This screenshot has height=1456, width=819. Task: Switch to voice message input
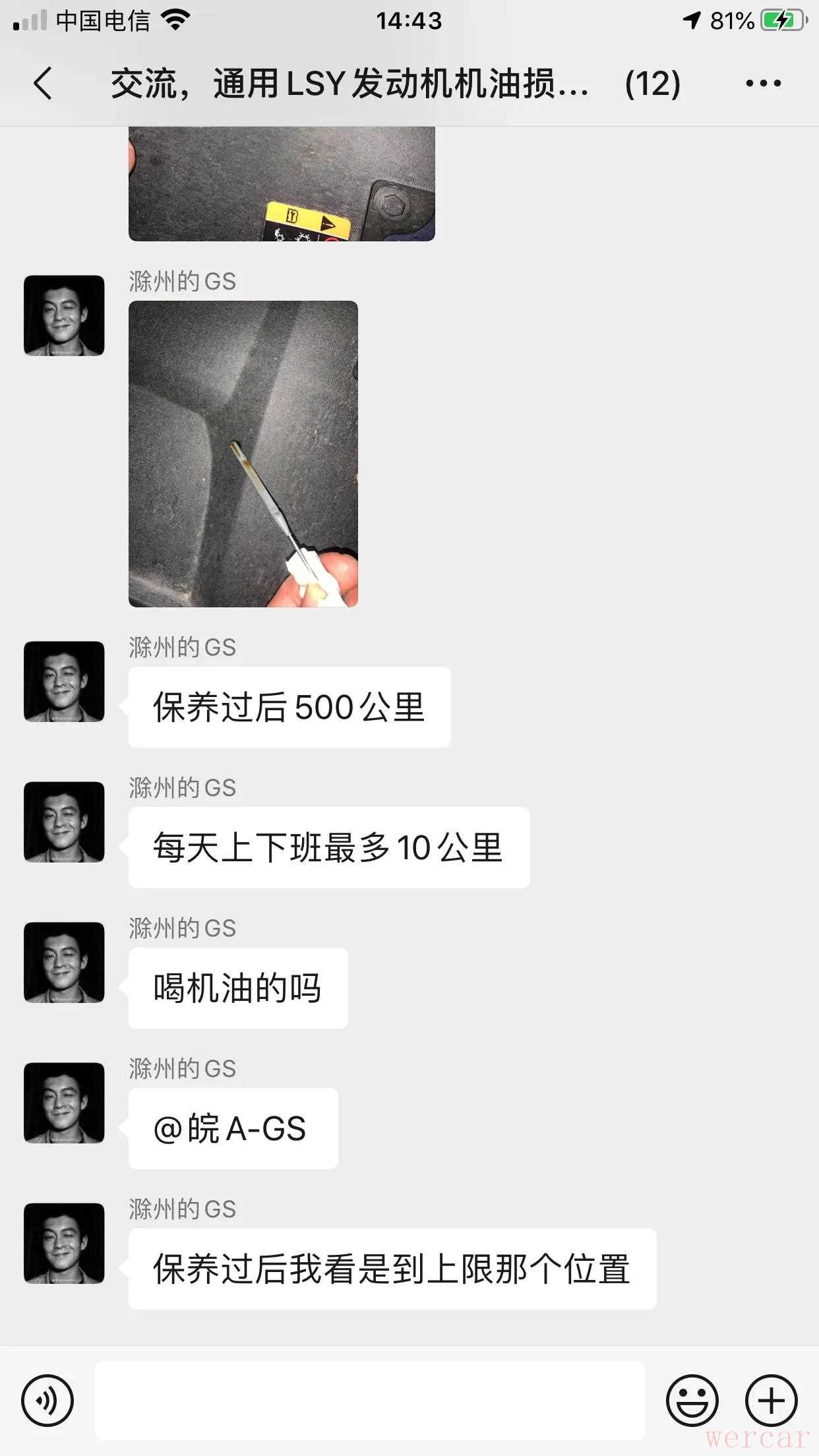pyautogui.click(x=47, y=1400)
